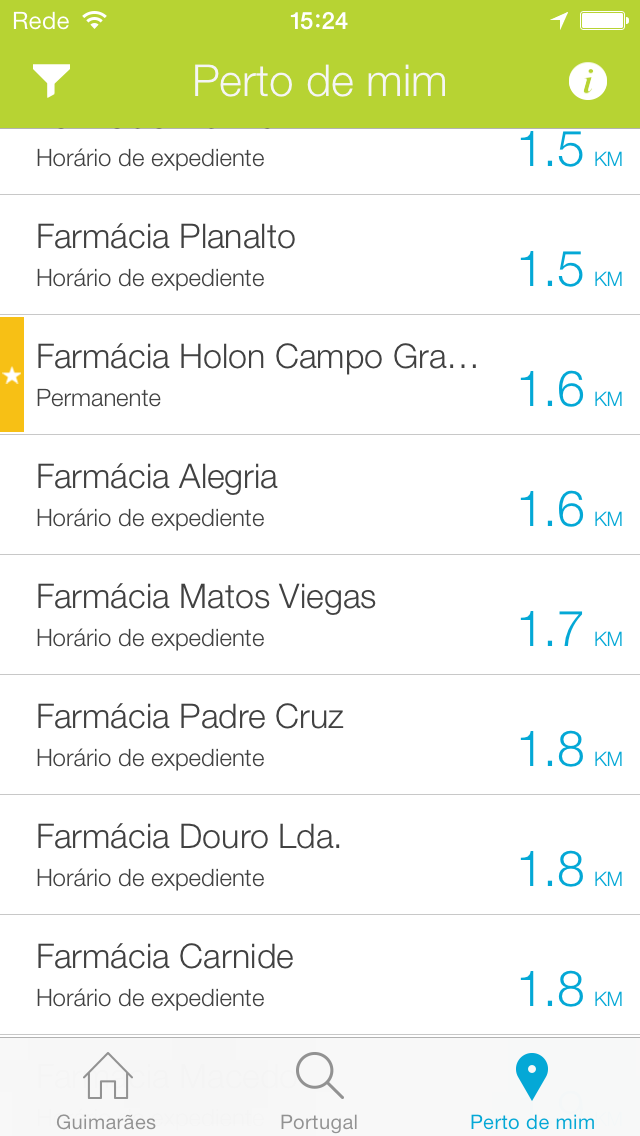View Farmácia Matos Viegas
This screenshot has width=640, height=1136.
320,615
